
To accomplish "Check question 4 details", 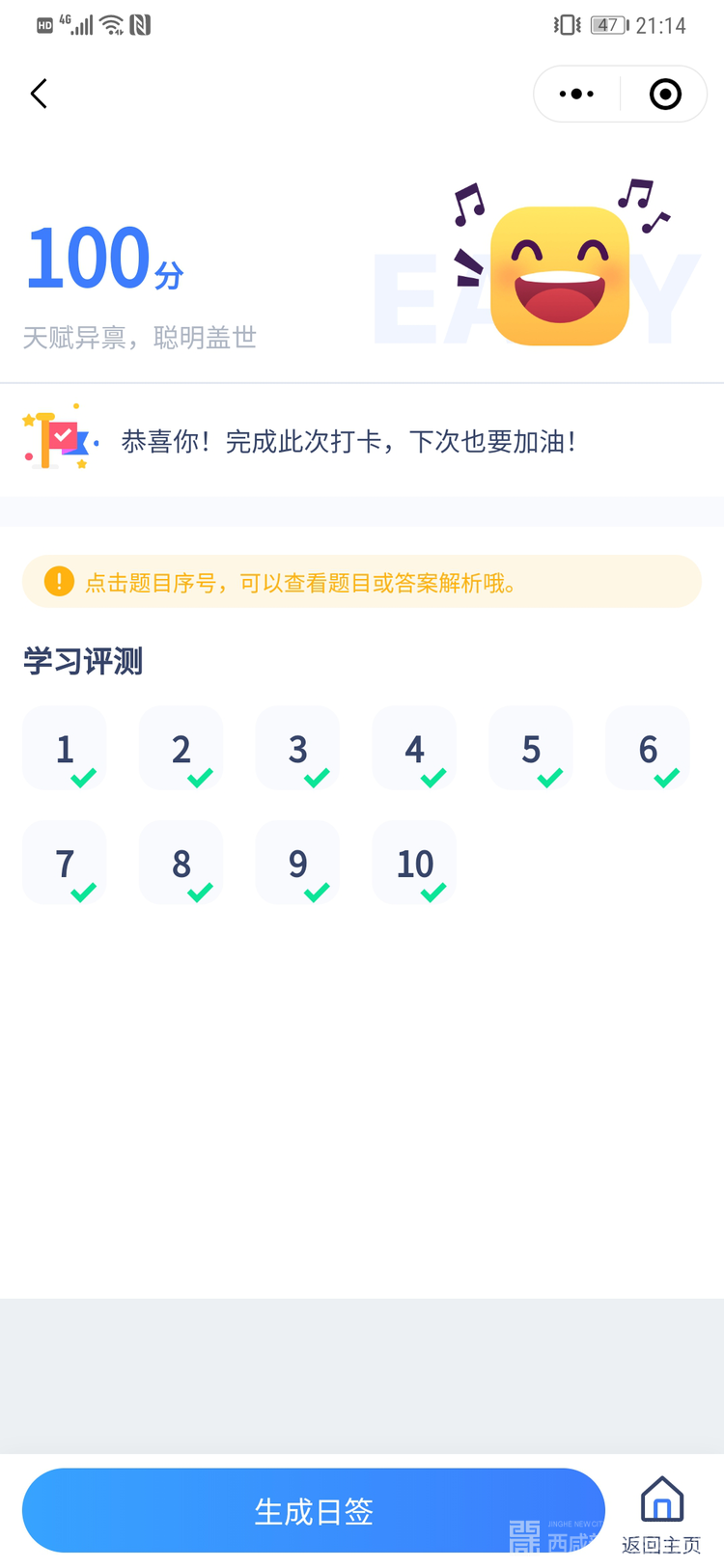I will click(415, 749).
